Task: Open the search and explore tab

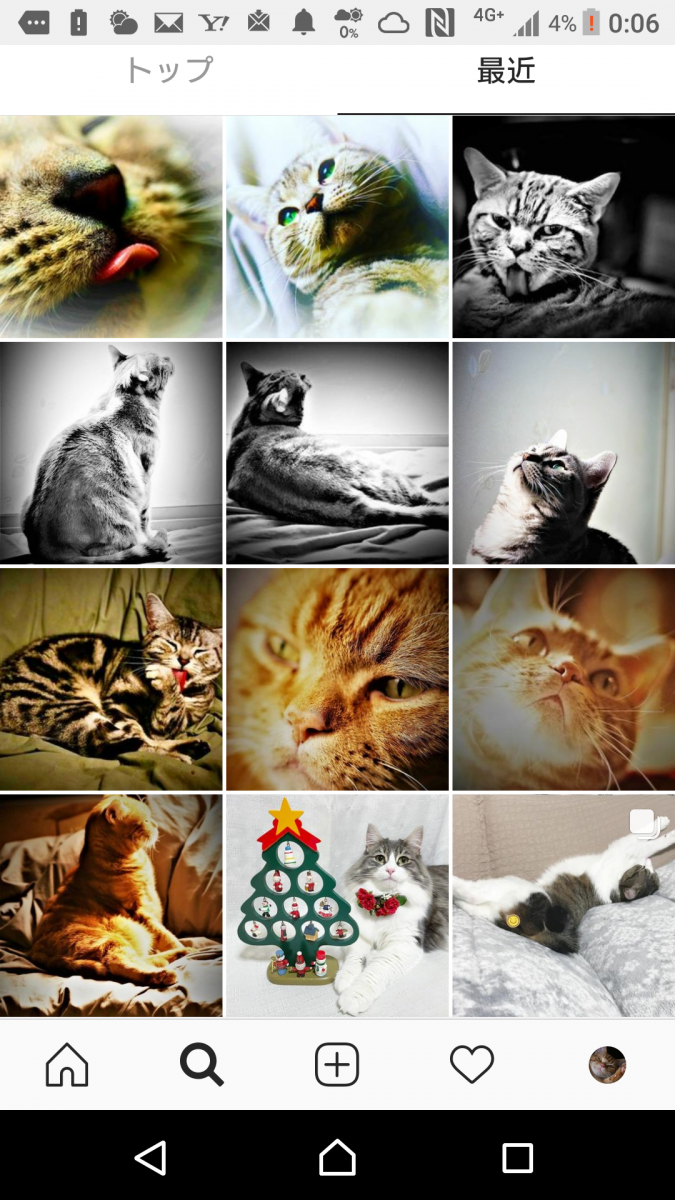Action: tap(202, 1065)
